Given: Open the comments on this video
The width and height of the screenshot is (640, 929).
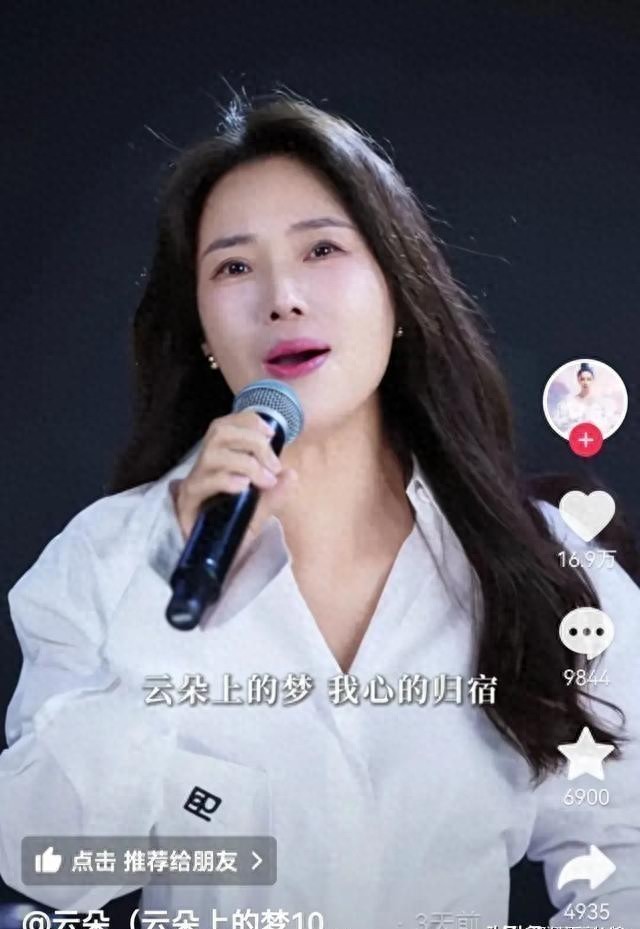Looking at the screenshot, I should tap(587, 633).
